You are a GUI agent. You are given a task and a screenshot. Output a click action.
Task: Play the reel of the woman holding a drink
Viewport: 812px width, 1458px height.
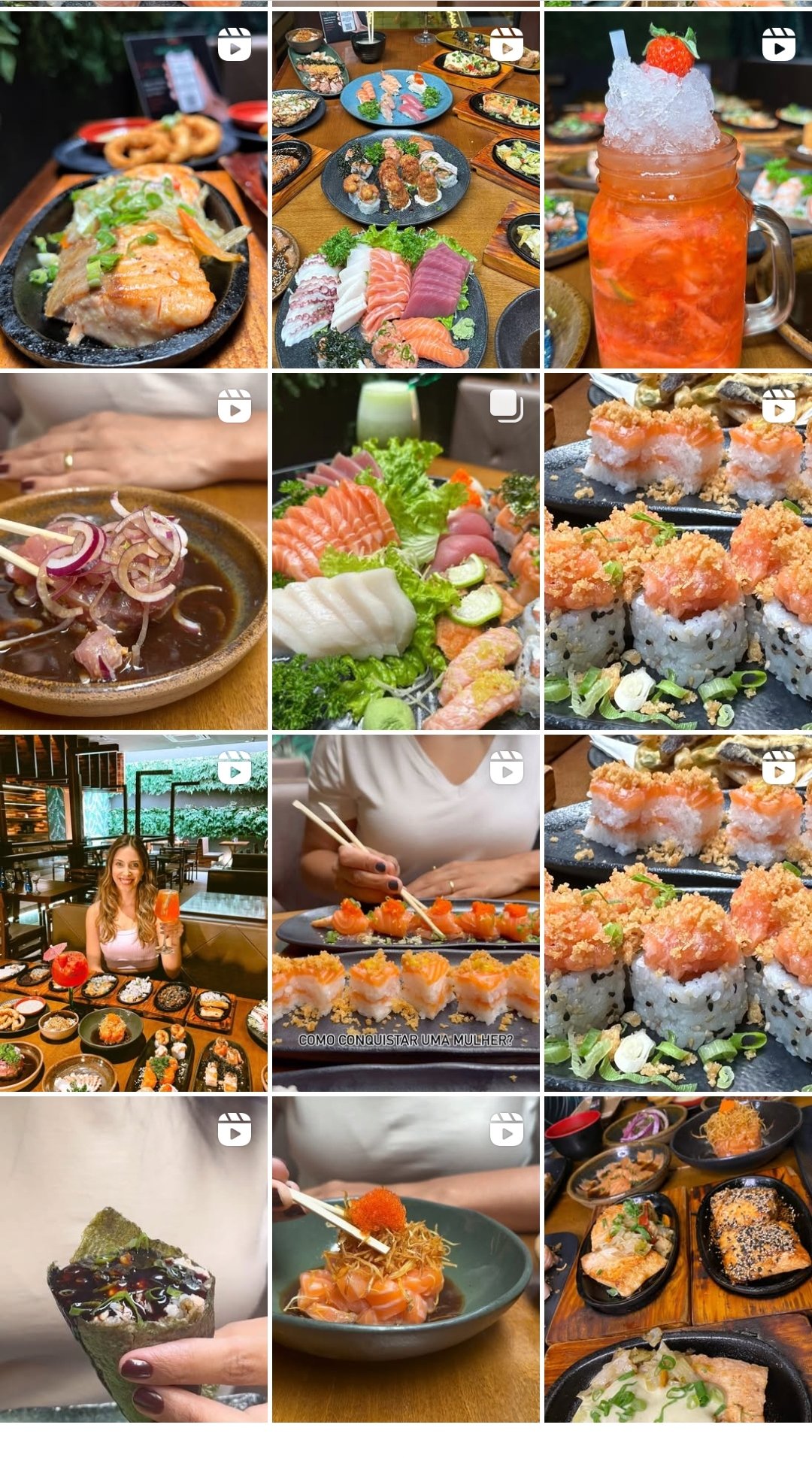click(133, 913)
